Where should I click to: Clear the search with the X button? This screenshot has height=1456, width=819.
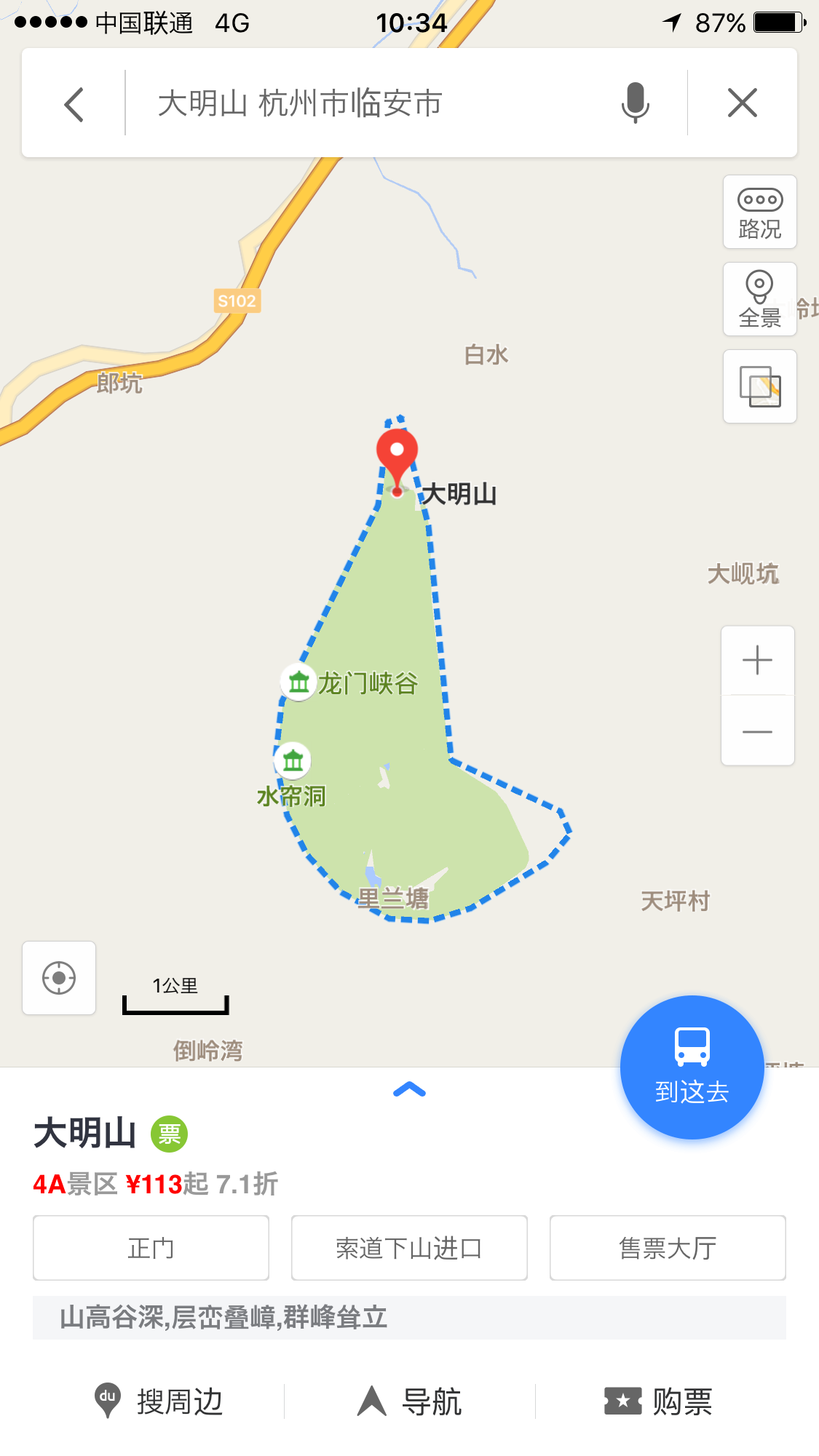point(742,103)
